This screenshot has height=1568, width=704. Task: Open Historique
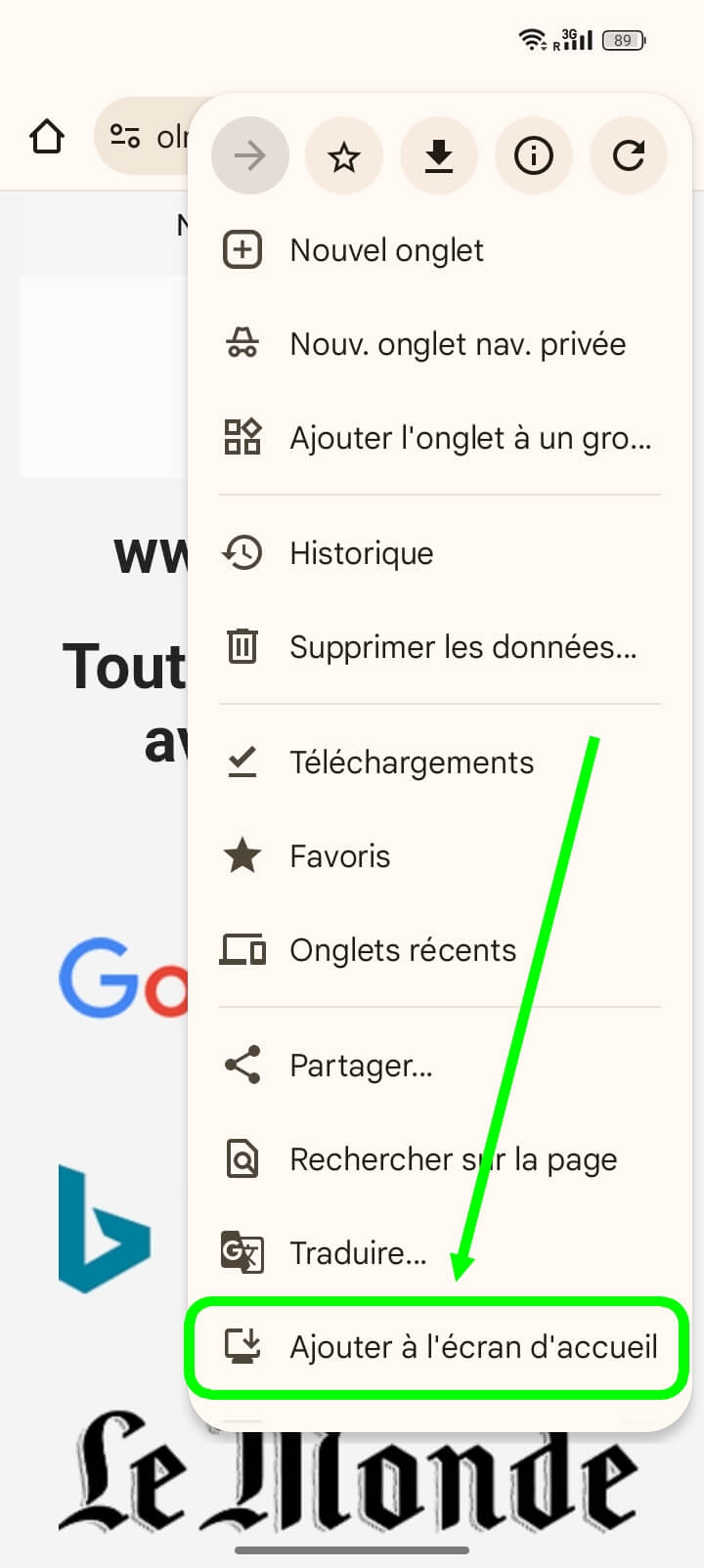click(x=361, y=553)
